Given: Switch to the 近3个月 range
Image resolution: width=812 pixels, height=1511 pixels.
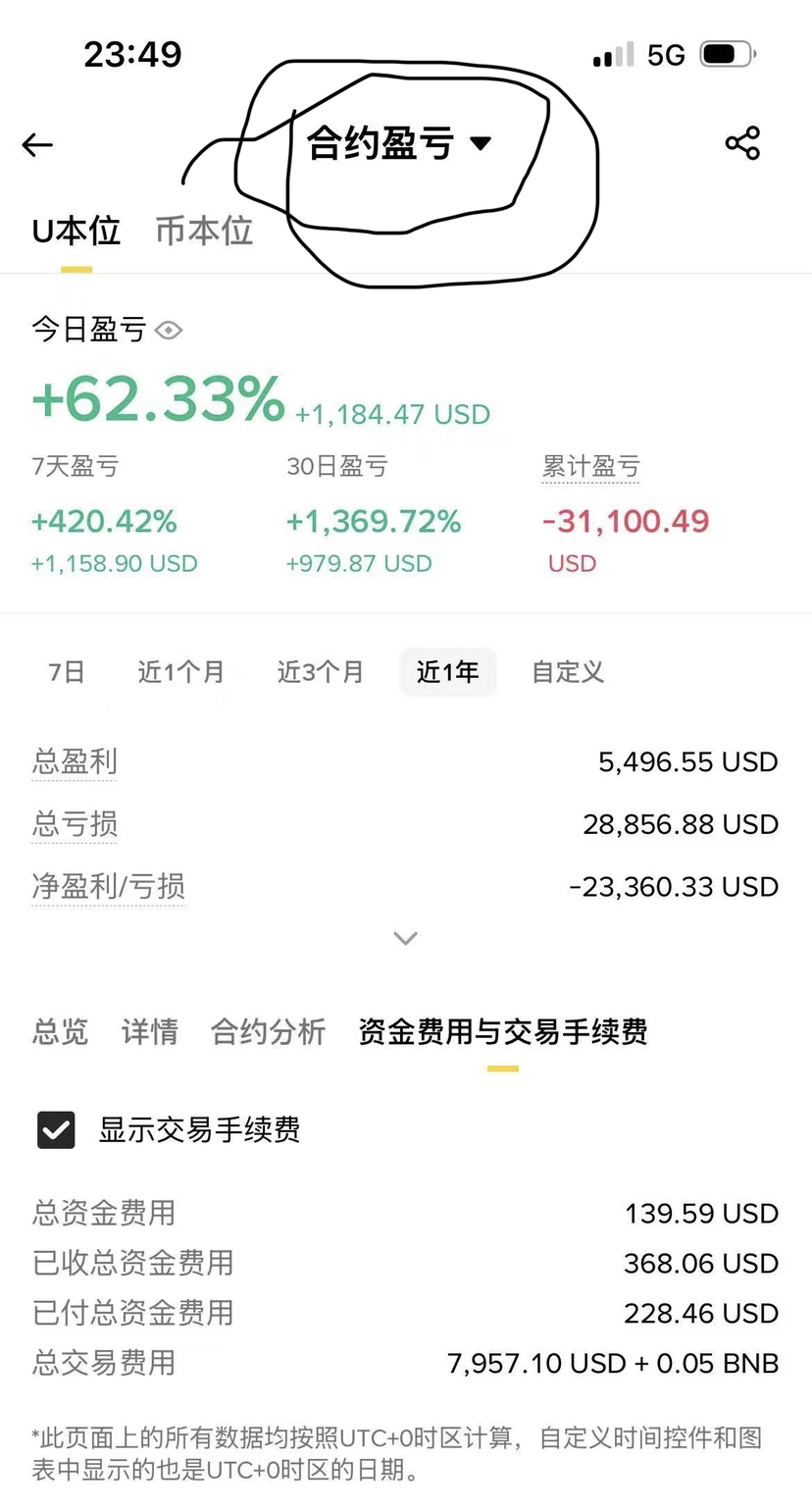Looking at the screenshot, I should point(320,672).
